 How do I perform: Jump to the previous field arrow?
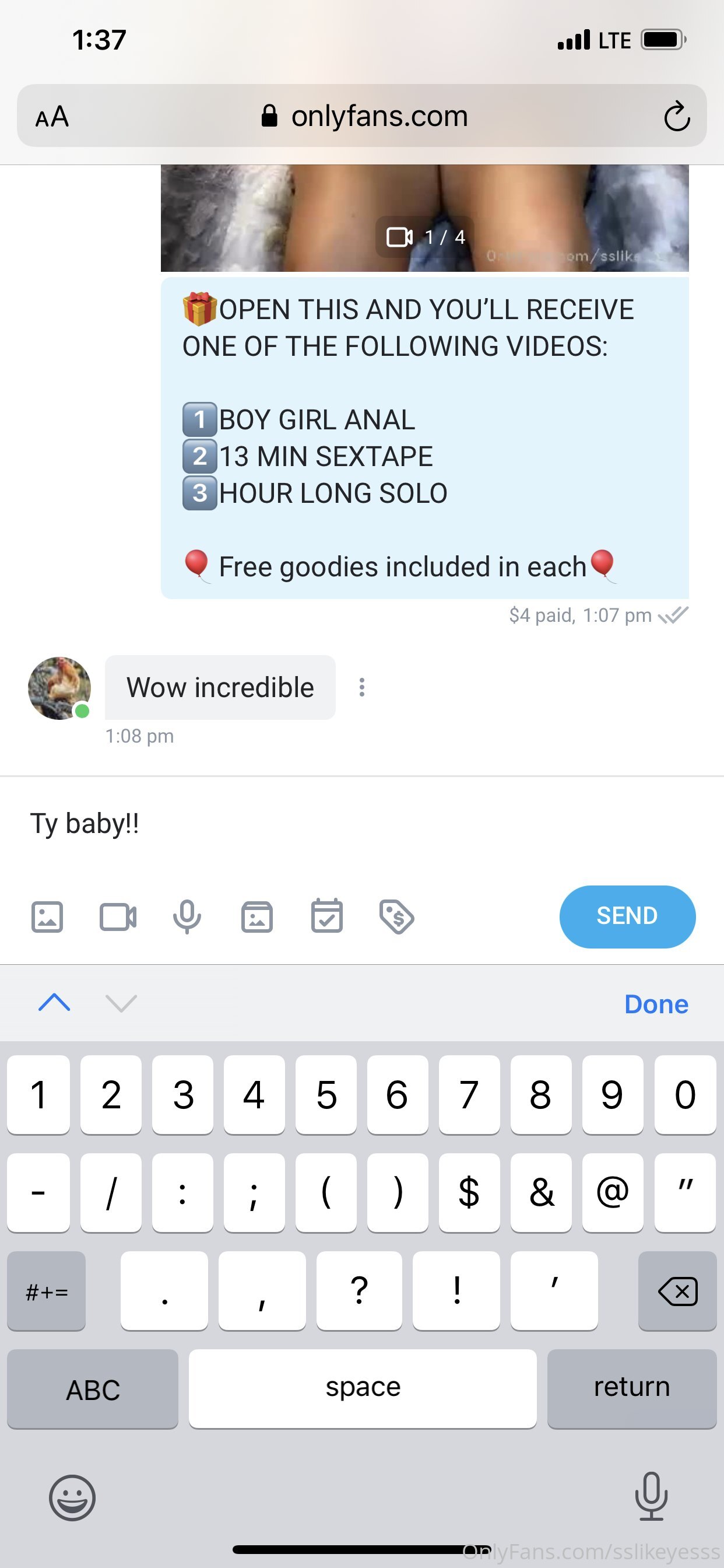tap(54, 1003)
